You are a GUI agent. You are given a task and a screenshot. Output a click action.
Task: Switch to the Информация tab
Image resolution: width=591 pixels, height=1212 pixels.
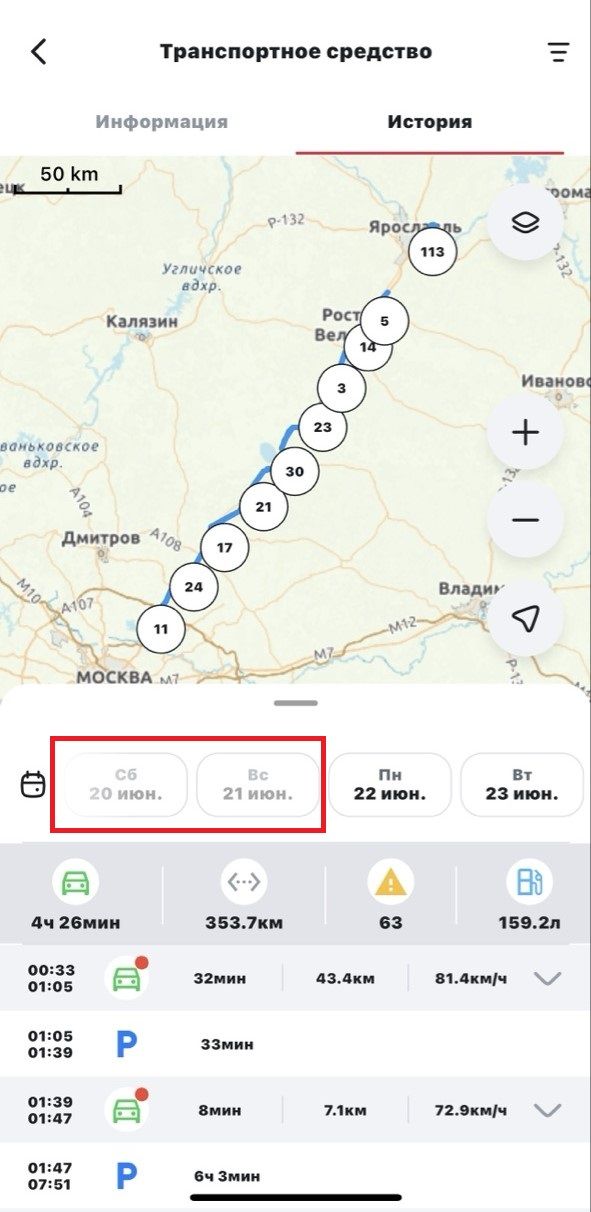162,122
